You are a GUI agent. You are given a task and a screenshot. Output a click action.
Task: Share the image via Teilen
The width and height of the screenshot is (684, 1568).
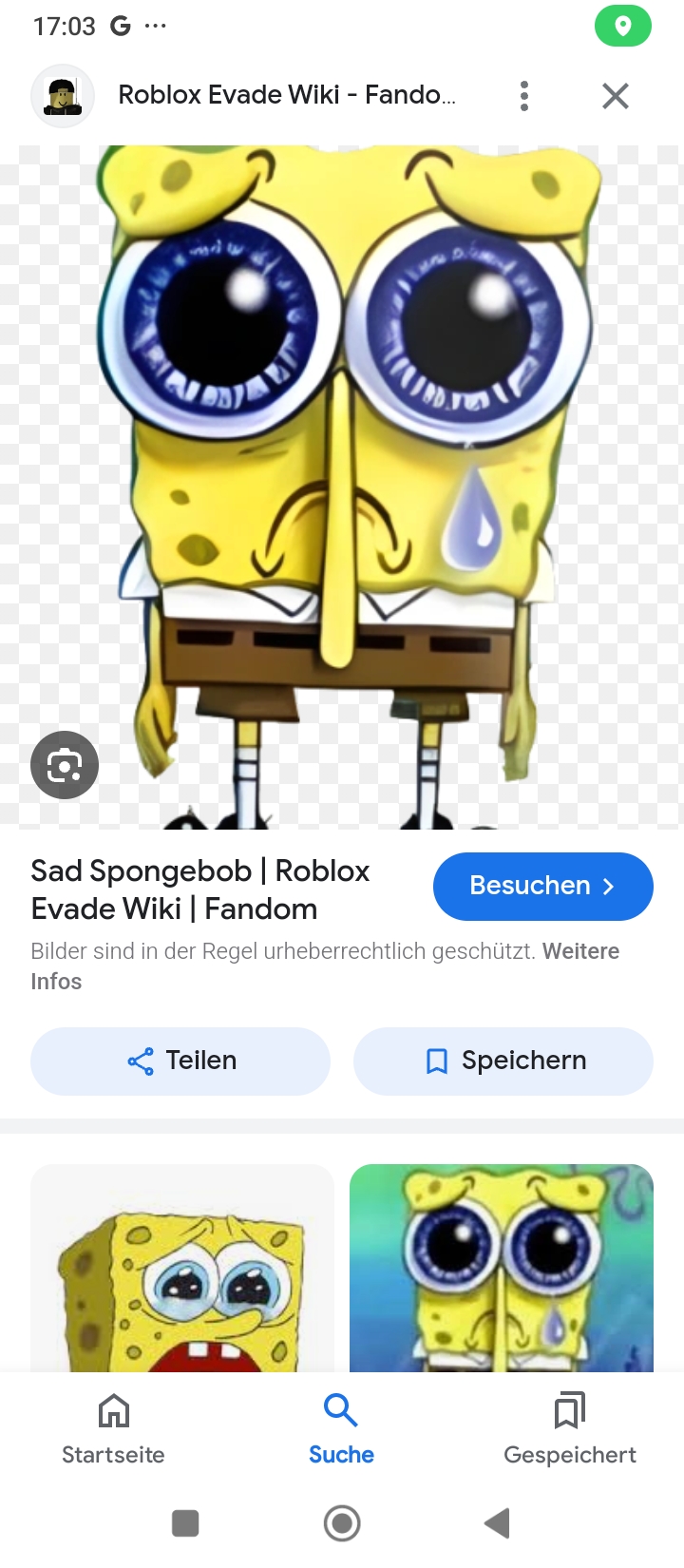180,1061
